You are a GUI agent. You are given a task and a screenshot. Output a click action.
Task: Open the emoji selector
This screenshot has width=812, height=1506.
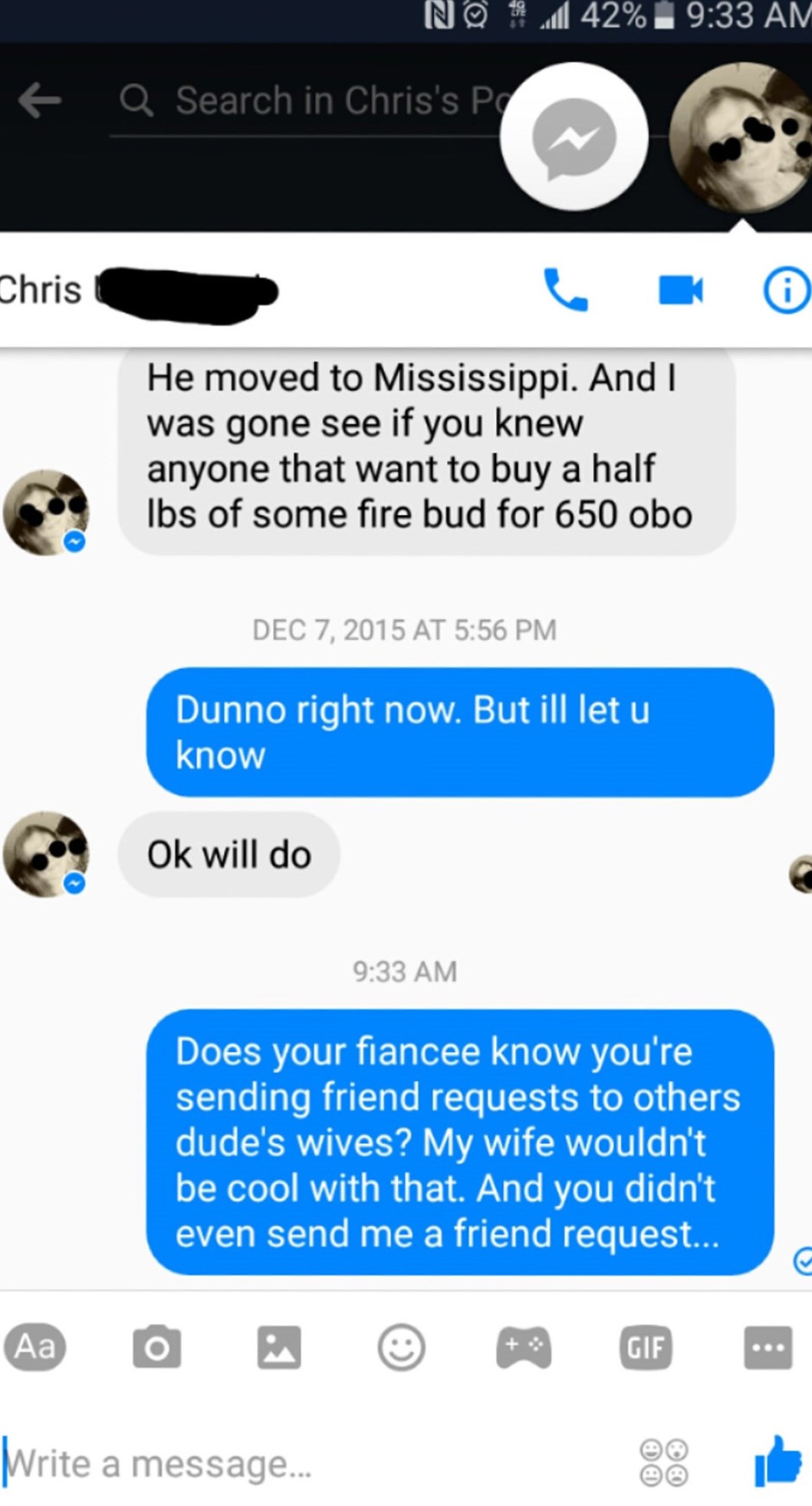(664, 1464)
